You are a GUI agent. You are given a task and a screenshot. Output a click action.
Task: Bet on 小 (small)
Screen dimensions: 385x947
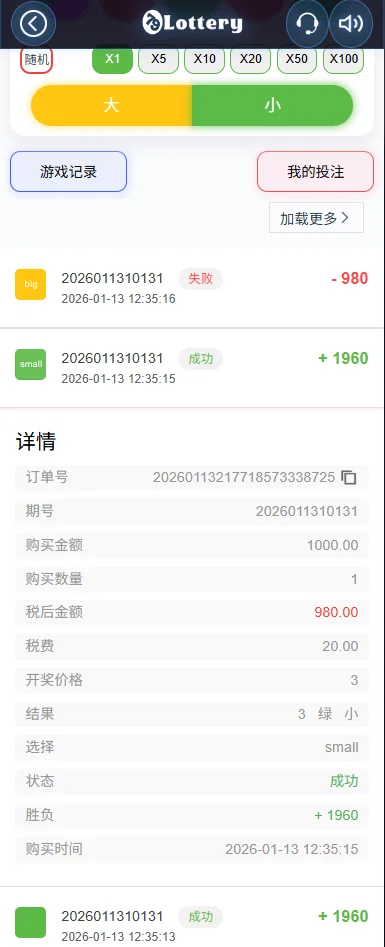273,105
